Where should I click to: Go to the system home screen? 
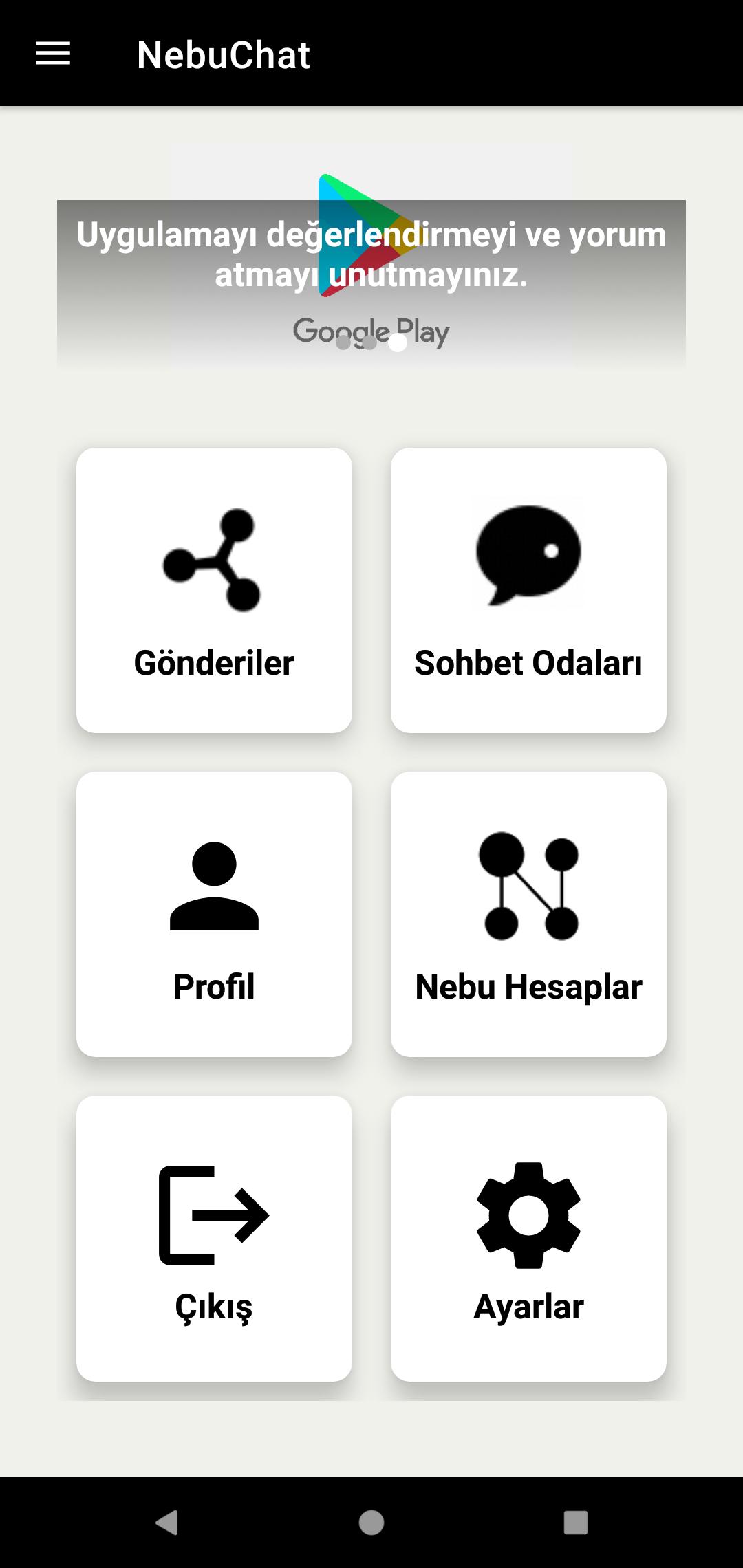coord(371,1522)
